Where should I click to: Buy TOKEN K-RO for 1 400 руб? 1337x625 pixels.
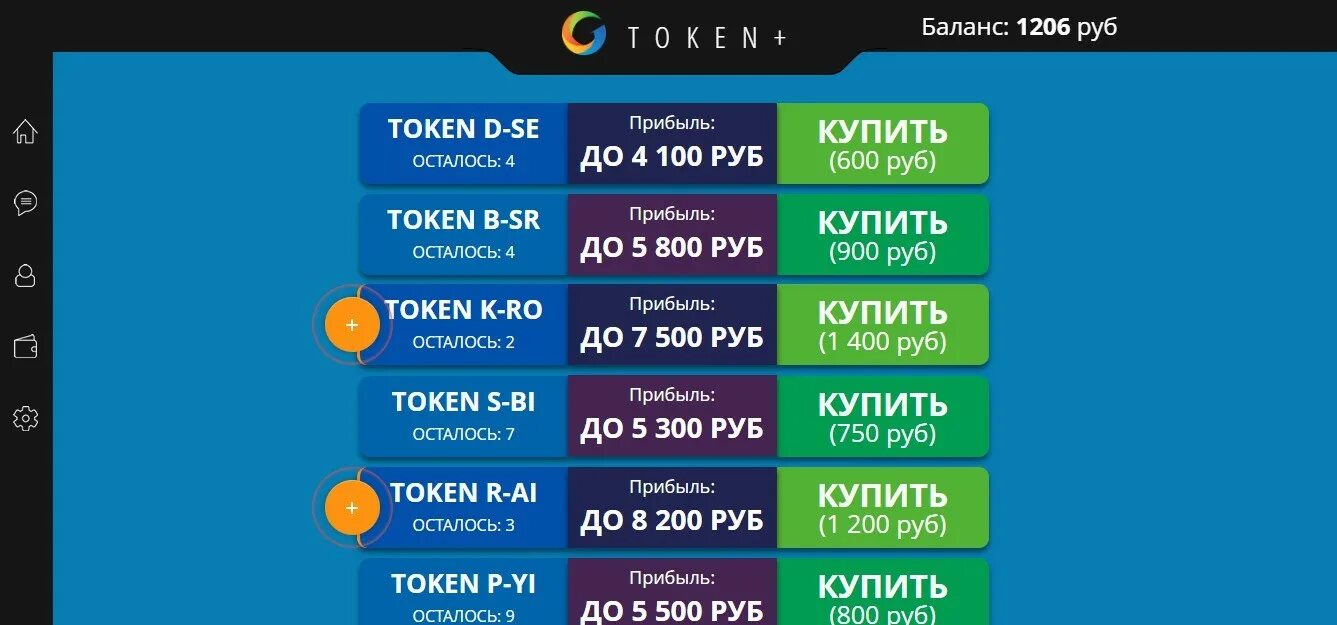tap(882, 325)
